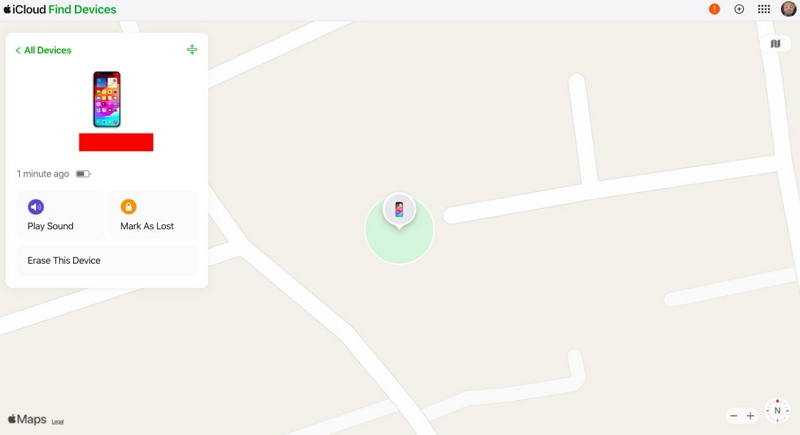Screen dimensions: 800x435
Task: Open the orange alert notification icon
Action: coord(714,9)
